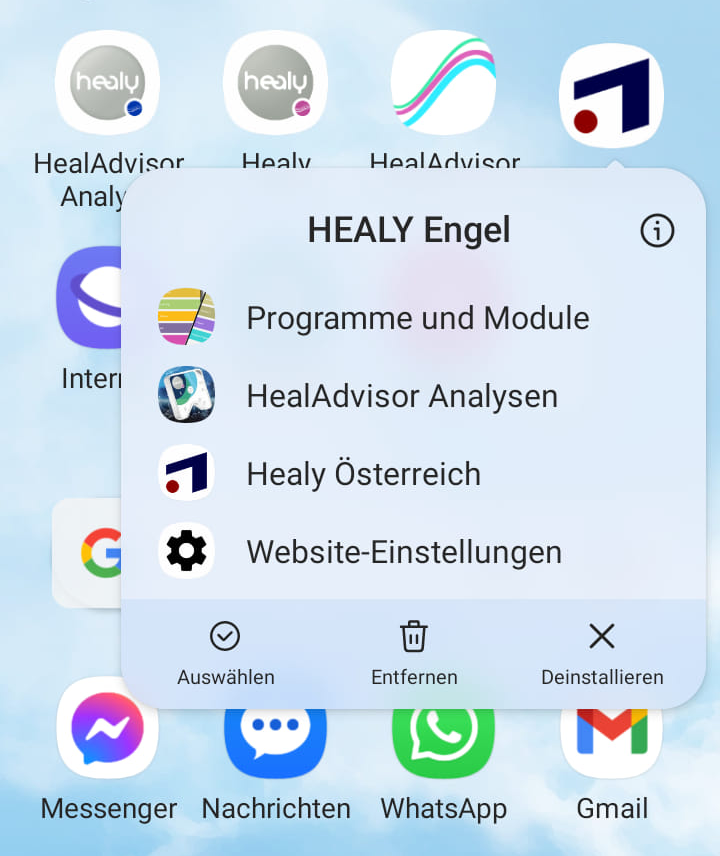Open the Website-Einstellungen gear icon
The height and width of the screenshot is (856, 720).
point(186,550)
